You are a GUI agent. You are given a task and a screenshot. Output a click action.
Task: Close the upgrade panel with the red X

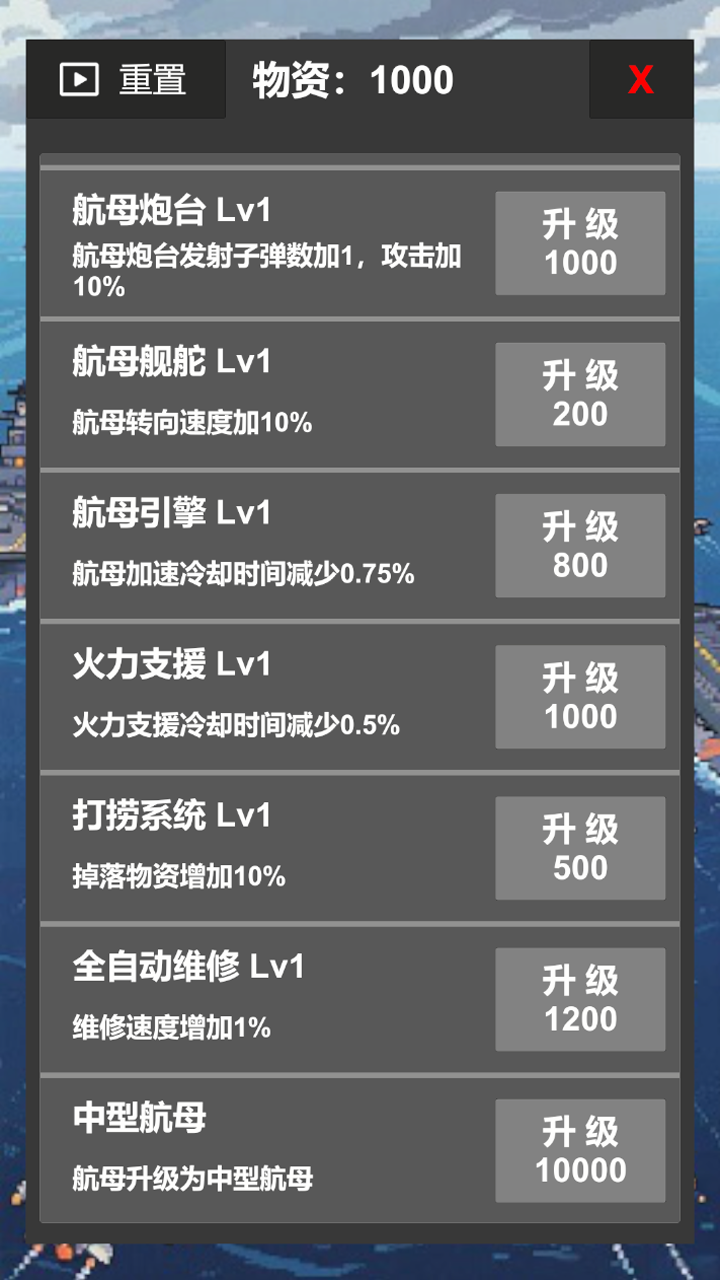tap(640, 80)
